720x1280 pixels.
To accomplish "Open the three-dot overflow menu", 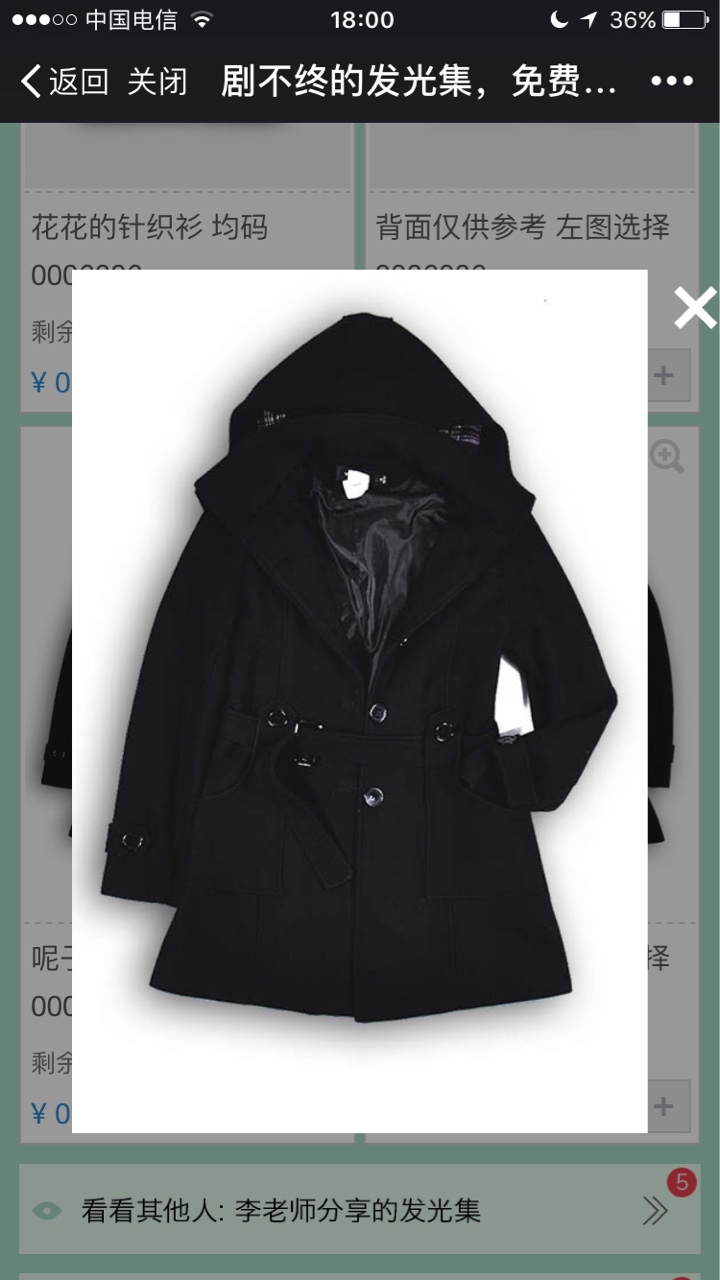I will (x=672, y=81).
